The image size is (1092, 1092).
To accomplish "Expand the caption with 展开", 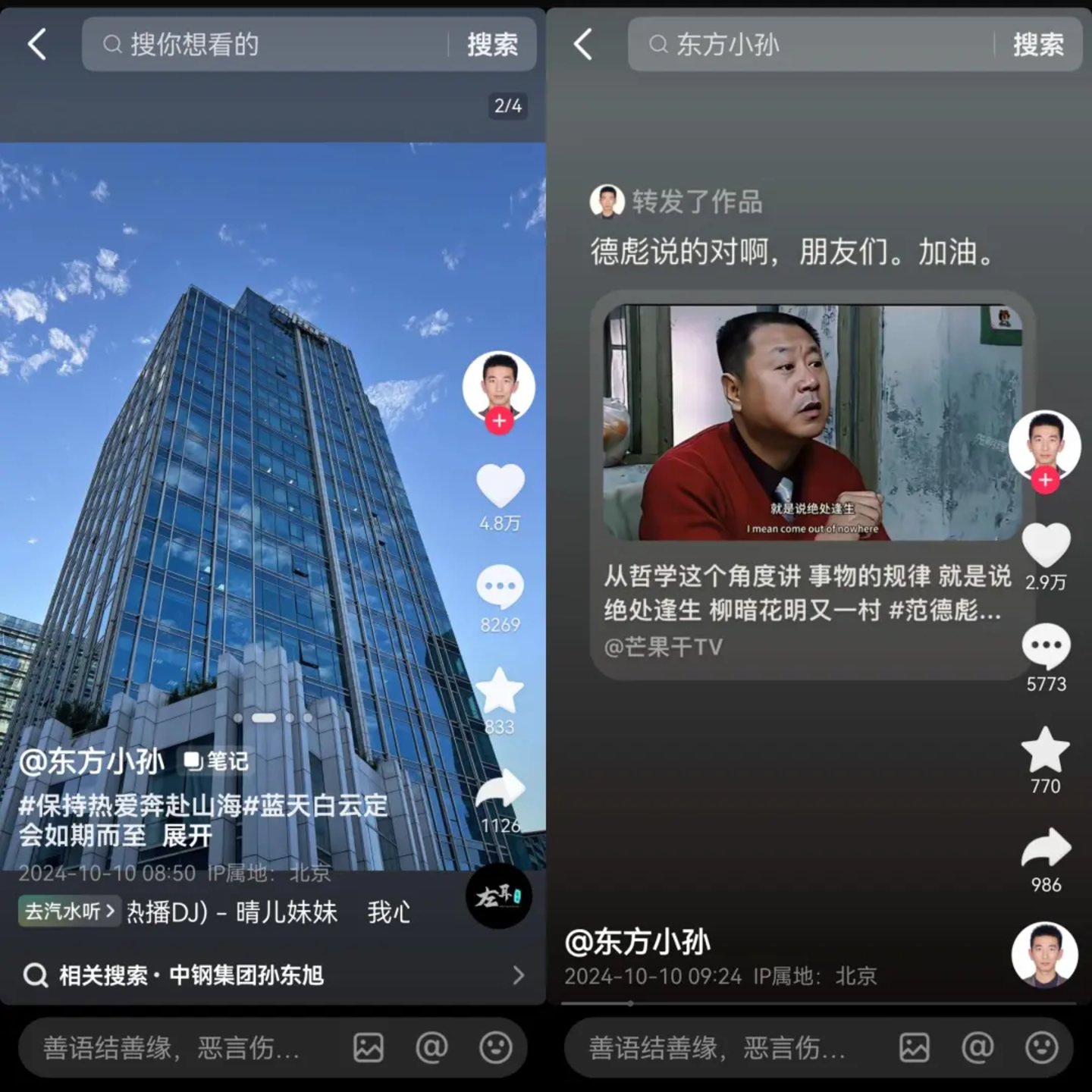I will [x=187, y=836].
